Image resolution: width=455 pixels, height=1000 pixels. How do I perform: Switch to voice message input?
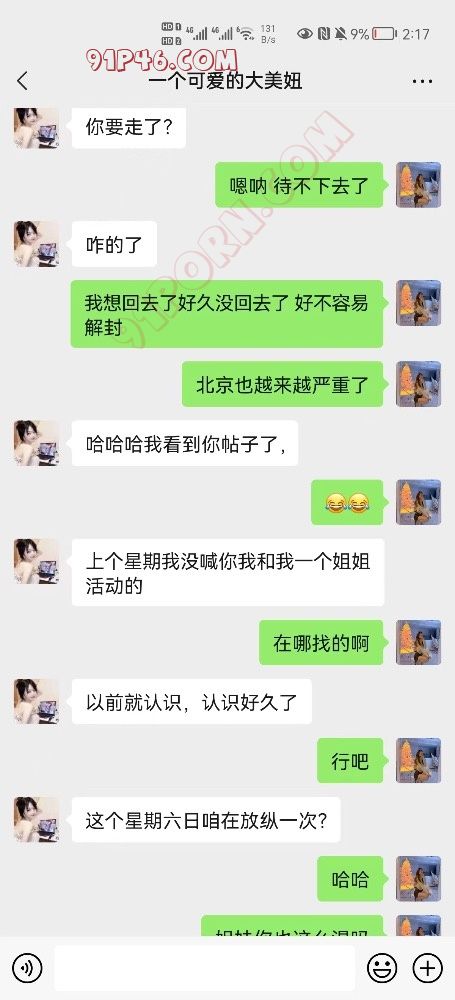tap(27, 968)
